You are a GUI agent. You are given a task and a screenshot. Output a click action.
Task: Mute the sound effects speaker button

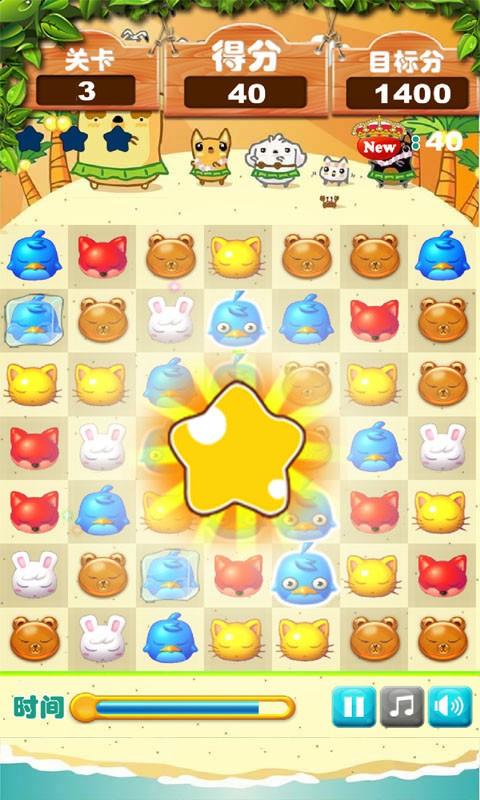[x=450, y=706]
